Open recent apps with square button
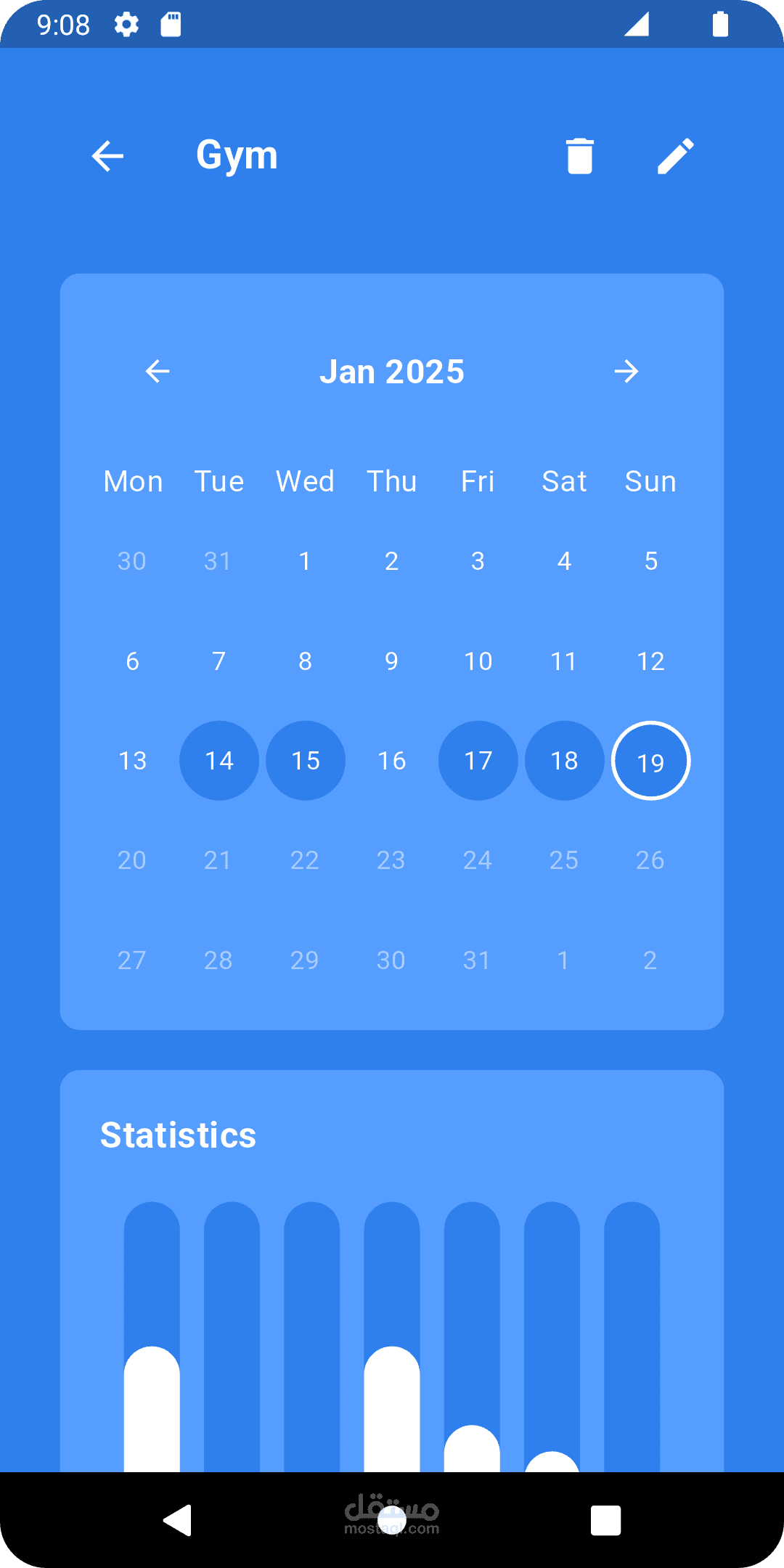 [605, 1520]
